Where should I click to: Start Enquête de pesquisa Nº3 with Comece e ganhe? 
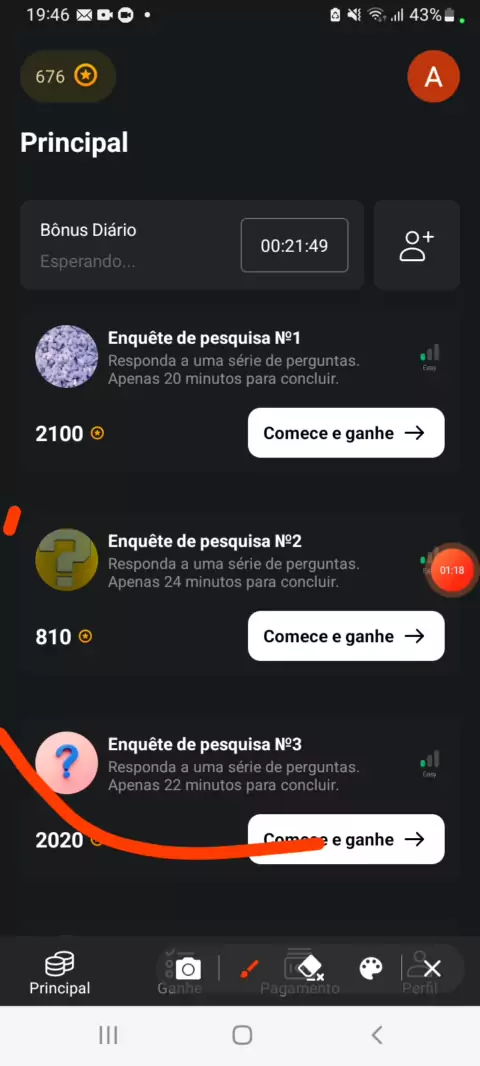(346, 840)
